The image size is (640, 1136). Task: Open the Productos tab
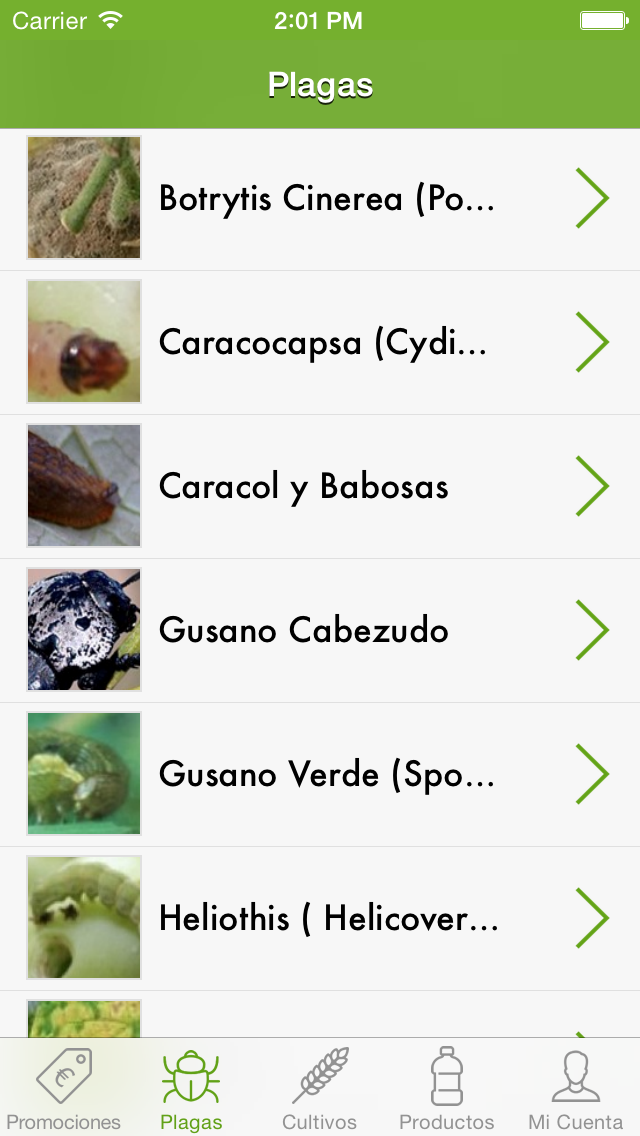pos(447,1088)
